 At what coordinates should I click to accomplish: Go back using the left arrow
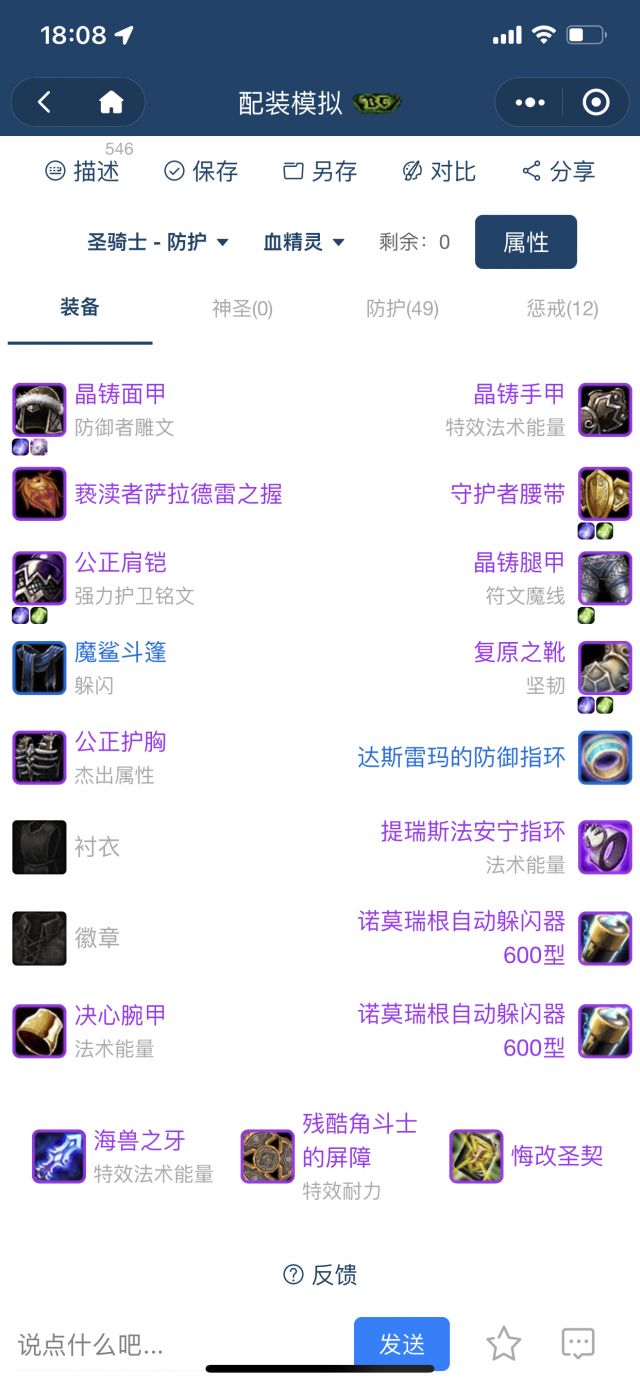[45, 102]
